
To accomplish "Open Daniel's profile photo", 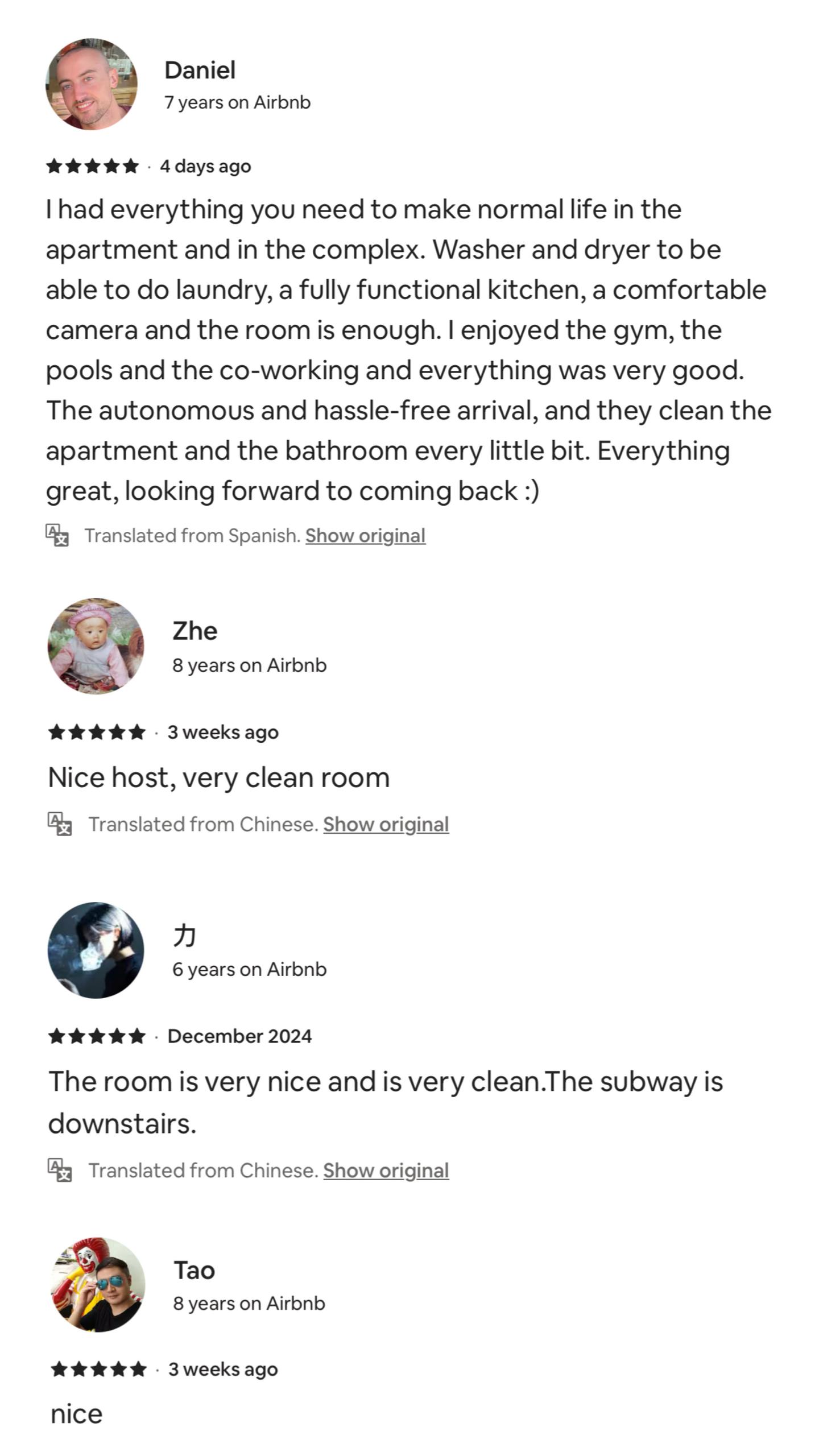I will (92, 84).
